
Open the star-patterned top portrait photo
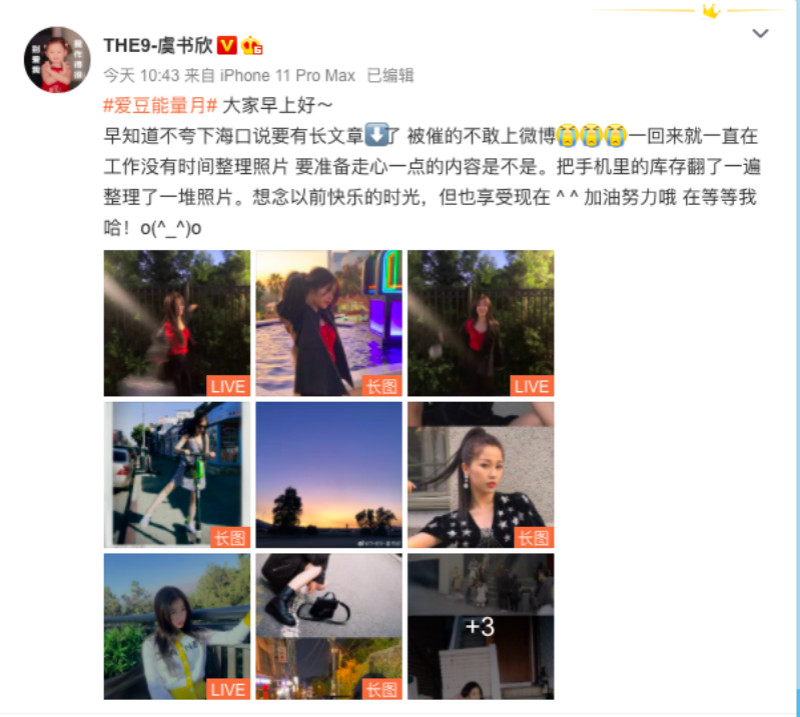pyautogui.click(x=481, y=475)
